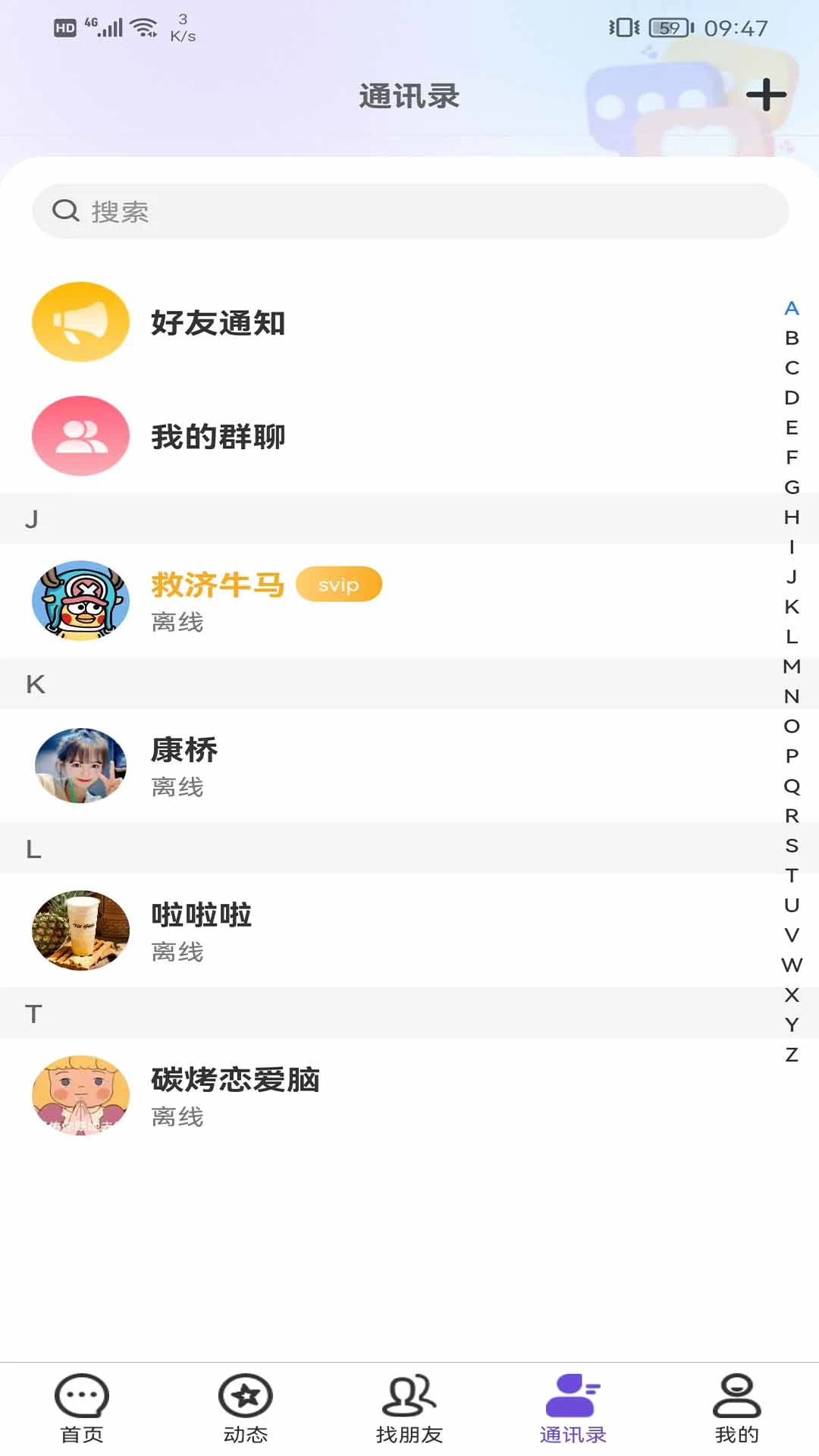Open contact 啦啦啦
The width and height of the screenshot is (819, 1456).
202,930
